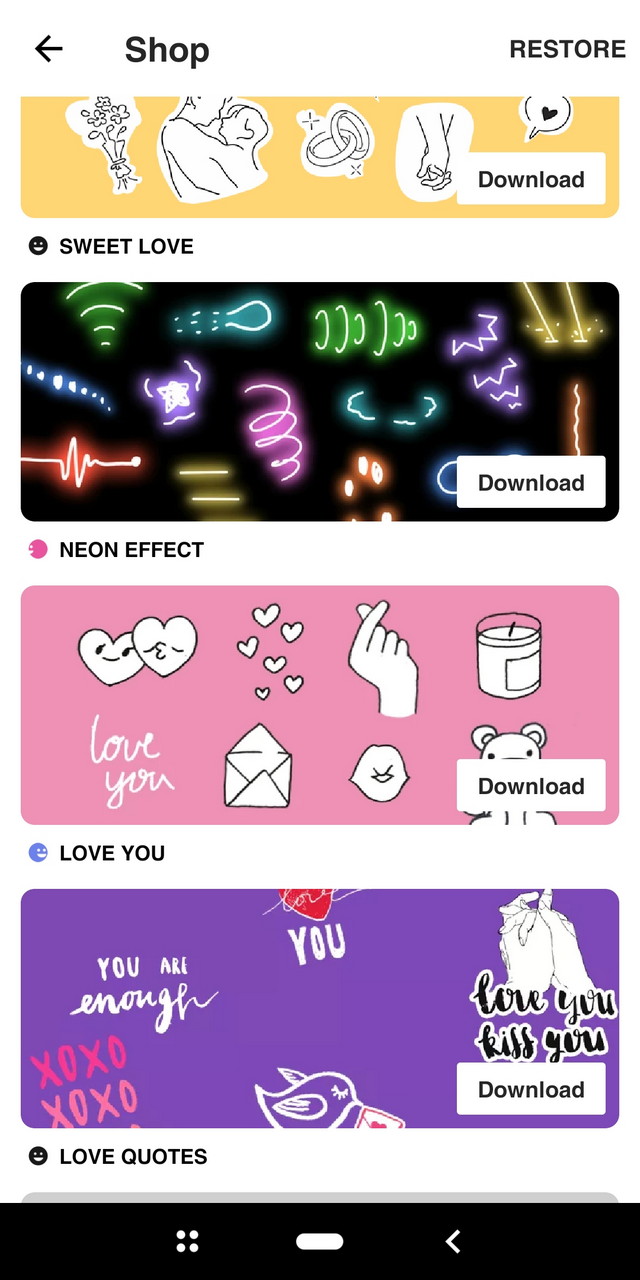Download the Love You sticker pack
The image size is (640, 1280).
pyautogui.click(x=531, y=786)
